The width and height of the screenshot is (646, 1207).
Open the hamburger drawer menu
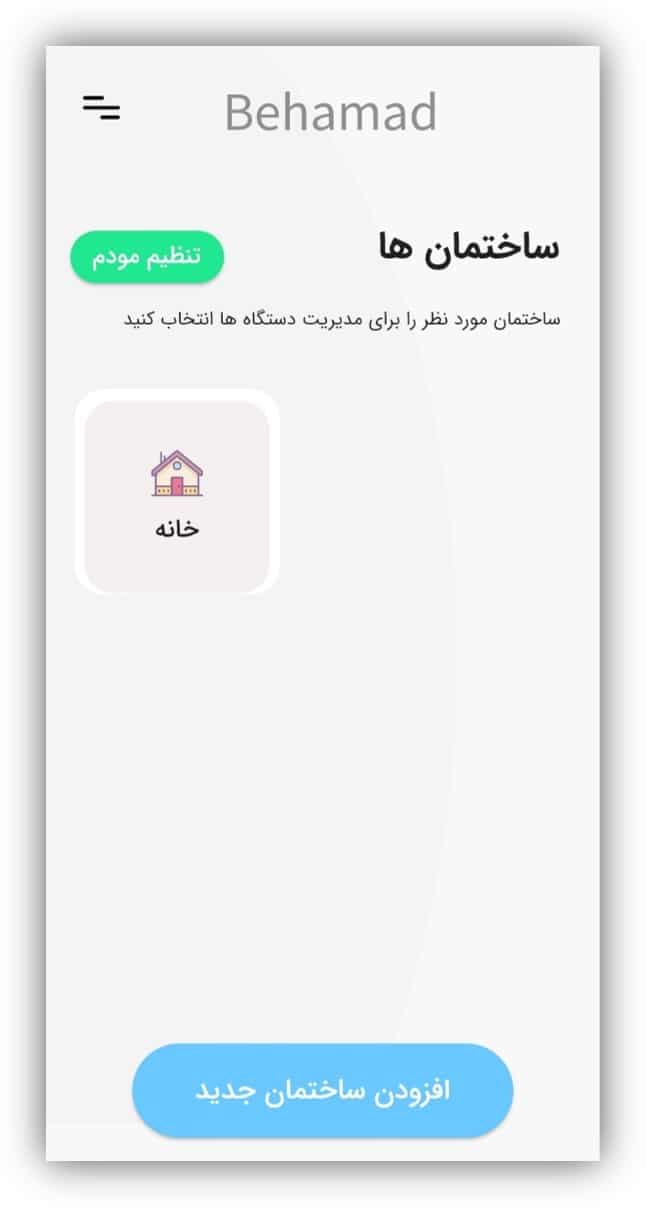[101, 108]
